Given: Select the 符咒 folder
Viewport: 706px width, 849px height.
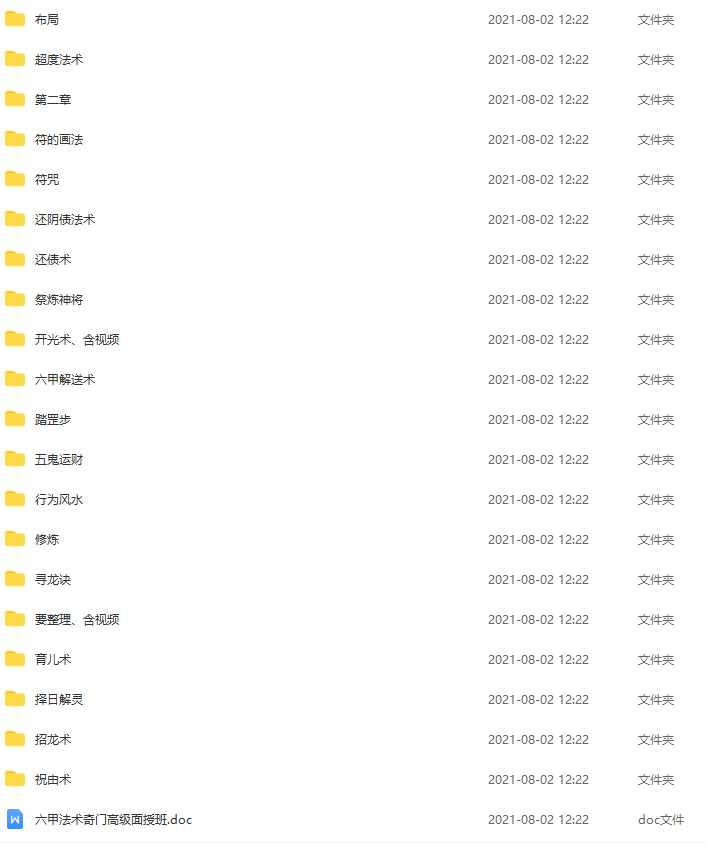Looking at the screenshot, I should pyautogui.click(x=47, y=180).
